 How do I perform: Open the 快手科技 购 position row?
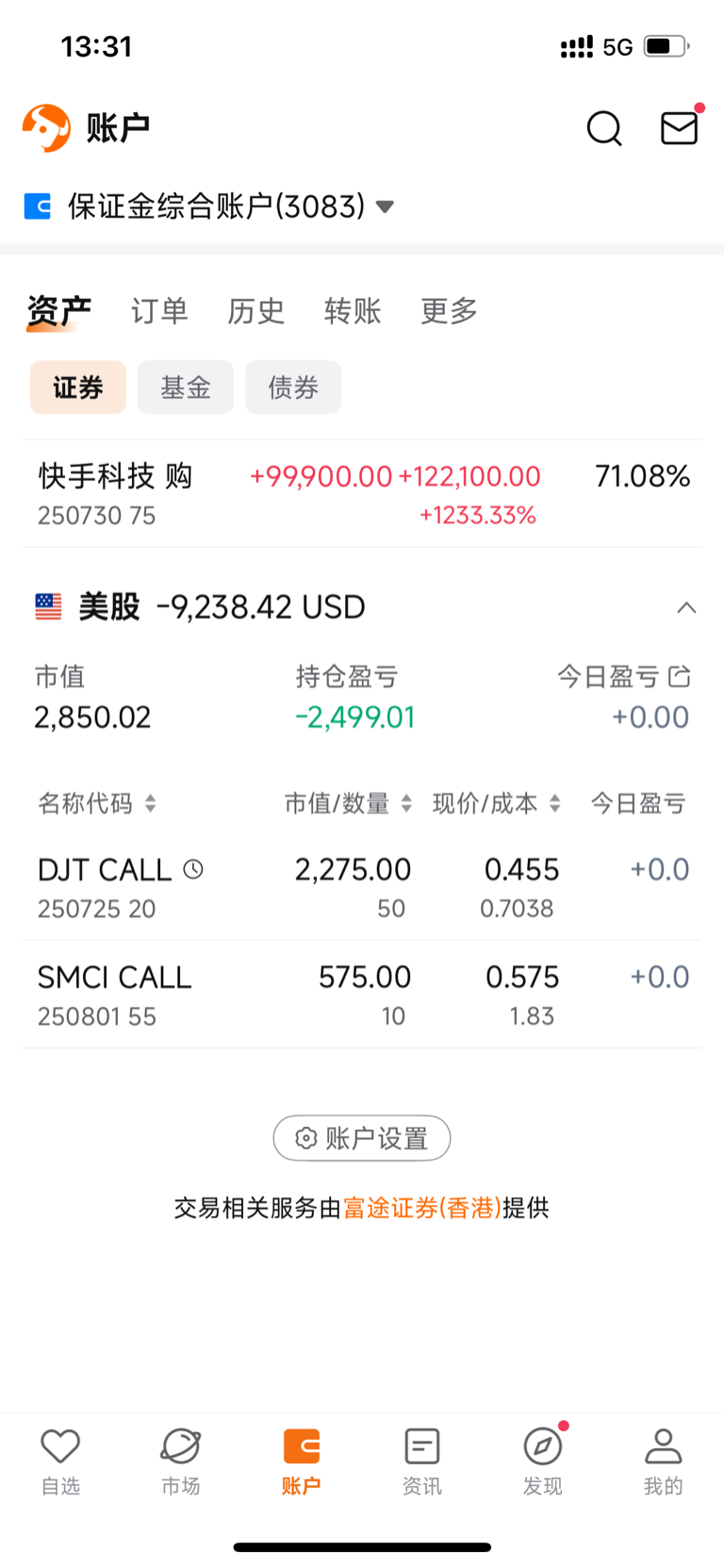tap(362, 494)
